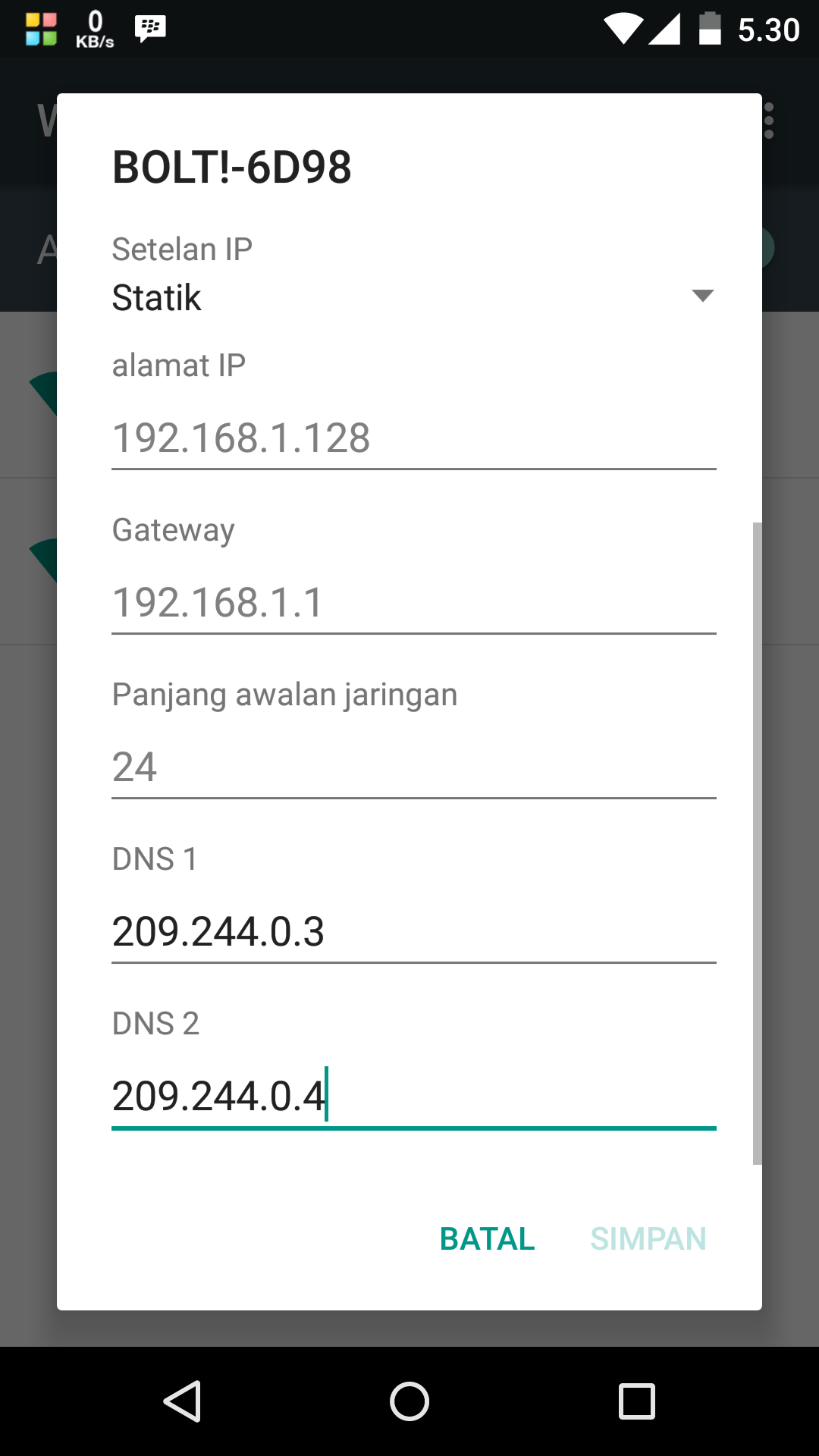Expand the Setelan IP dropdown showing Statik
Viewport: 819px width, 1456px height.
413,297
